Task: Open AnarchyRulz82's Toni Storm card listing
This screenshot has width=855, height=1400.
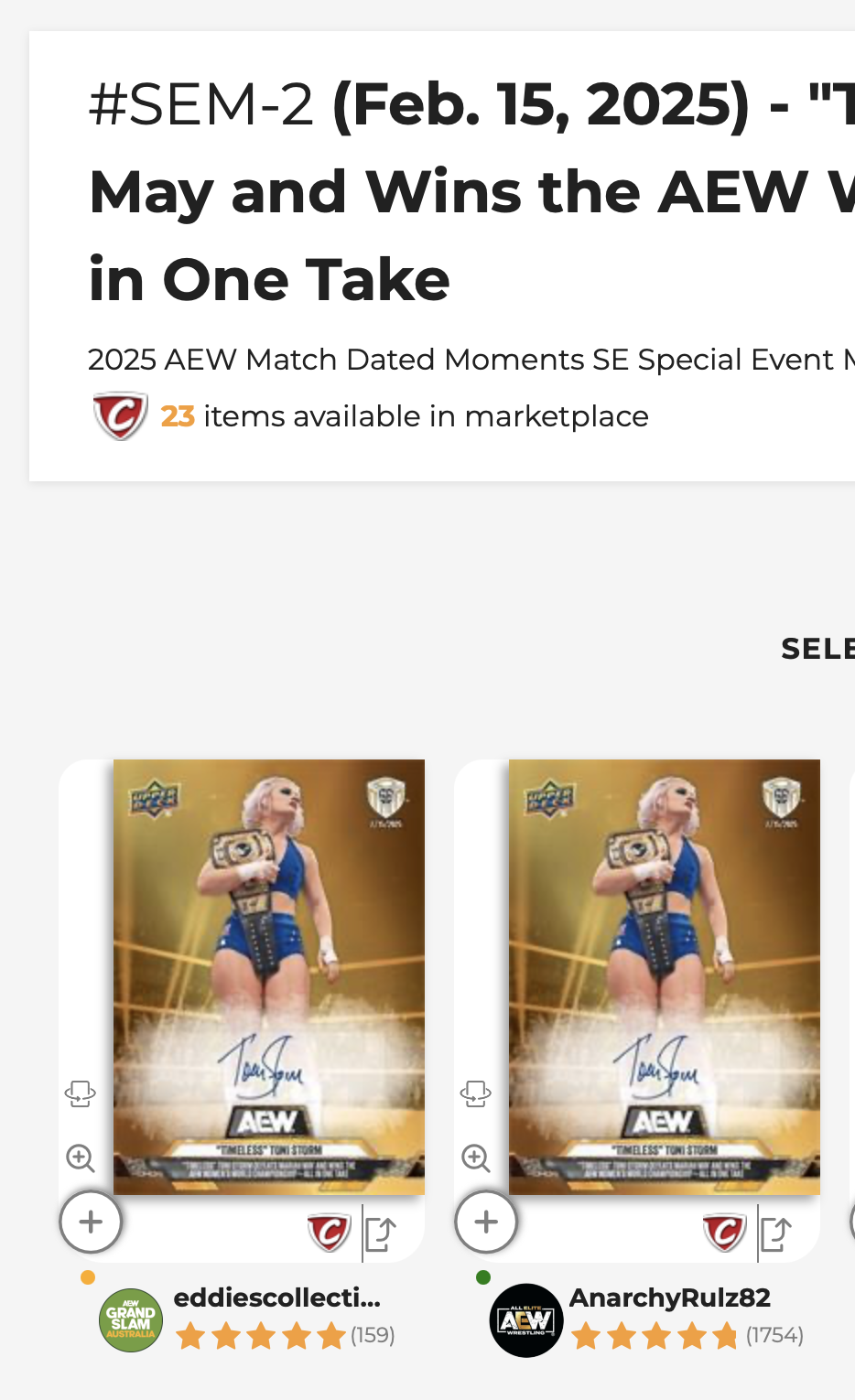Action: 664,976
